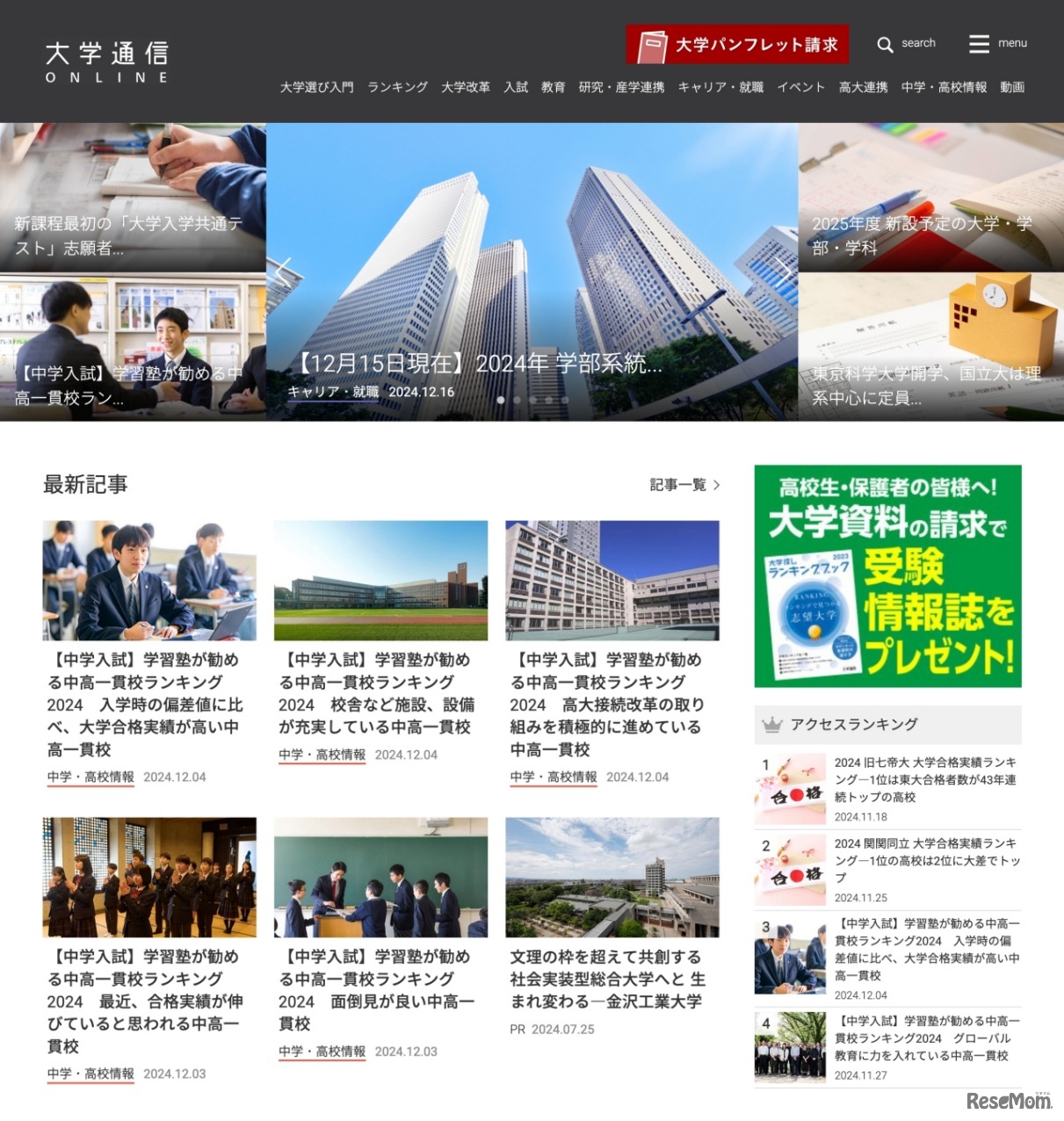Tap the green 大学資料の請求 ad banner
This screenshot has height=1121, width=1064.
[x=887, y=575]
